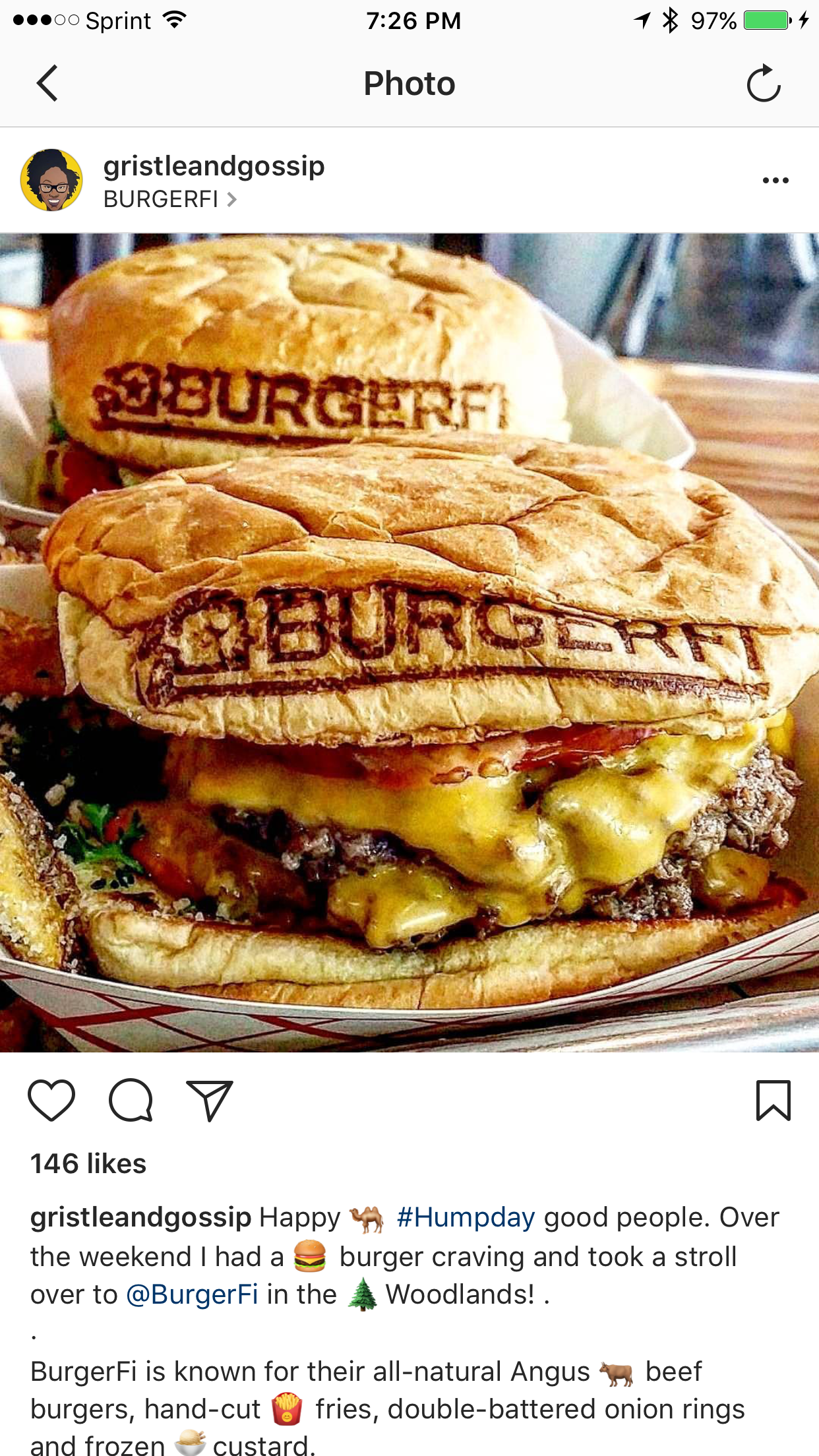Open gristleandgossip's profile picture
The width and height of the screenshot is (819, 1456).
[x=51, y=180]
